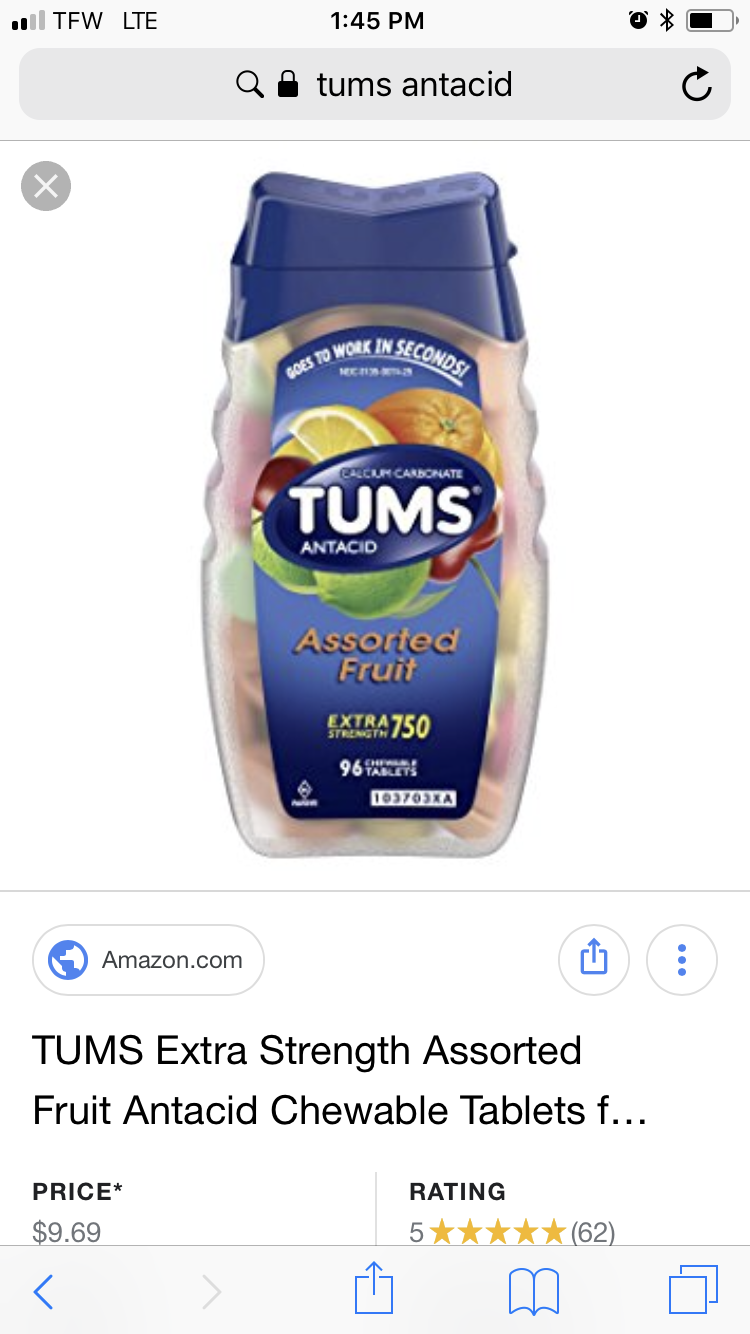Show all open Safari tabs
The height and width of the screenshot is (1334, 750).
pyautogui.click(x=693, y=1290)
